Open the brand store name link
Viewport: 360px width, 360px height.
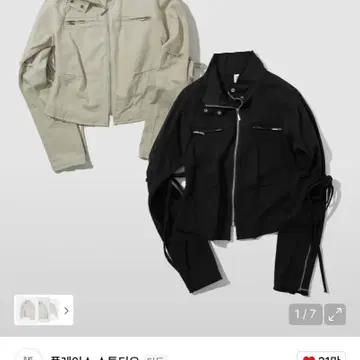(94, 356)
